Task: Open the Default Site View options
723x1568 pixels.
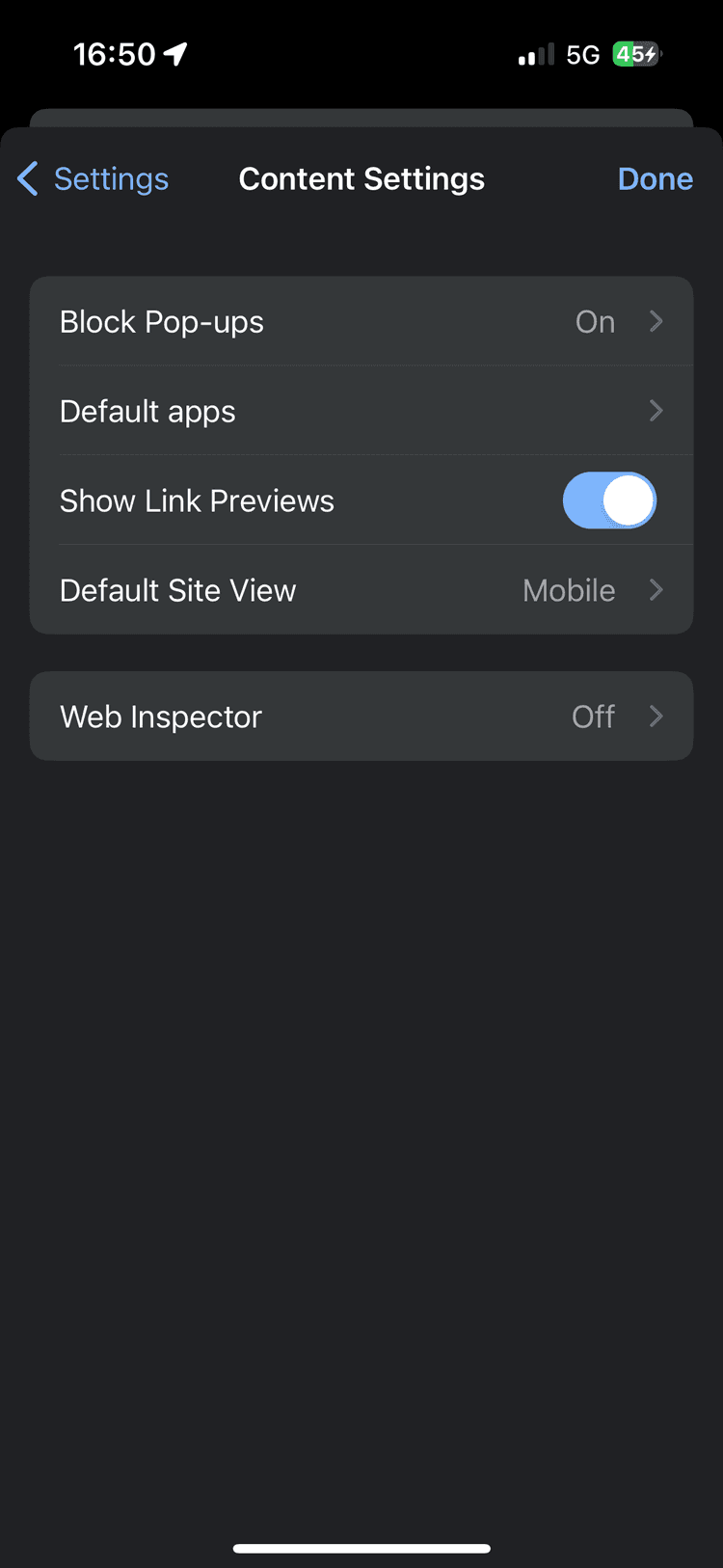Action: 361,590
